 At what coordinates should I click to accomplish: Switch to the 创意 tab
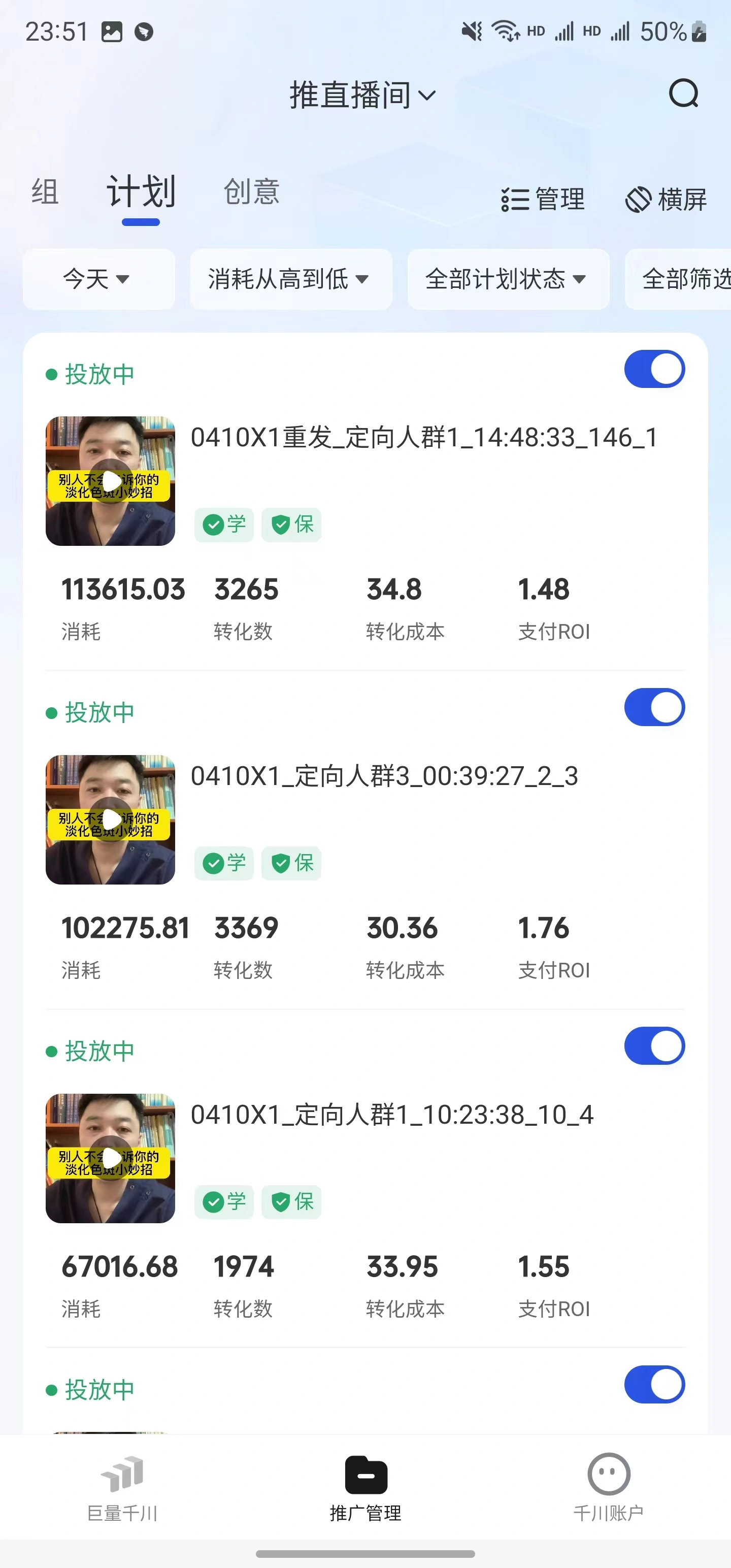(251, 192)
